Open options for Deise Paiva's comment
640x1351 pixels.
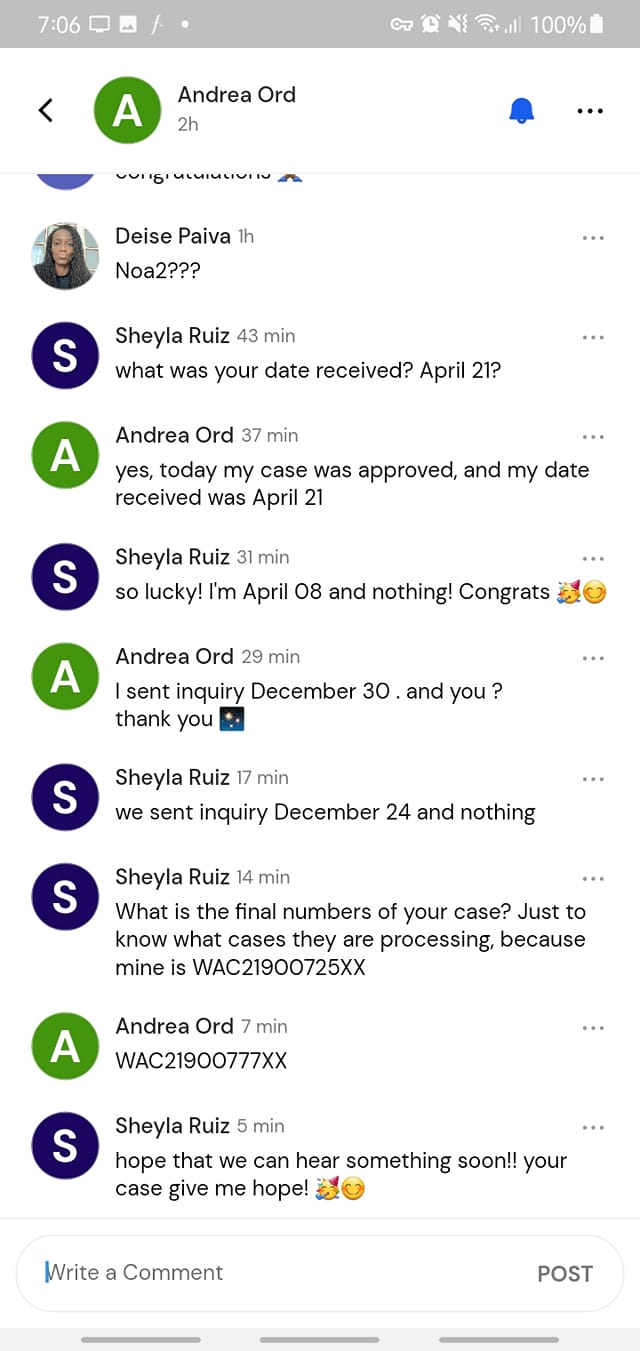(x=593, y=237)
